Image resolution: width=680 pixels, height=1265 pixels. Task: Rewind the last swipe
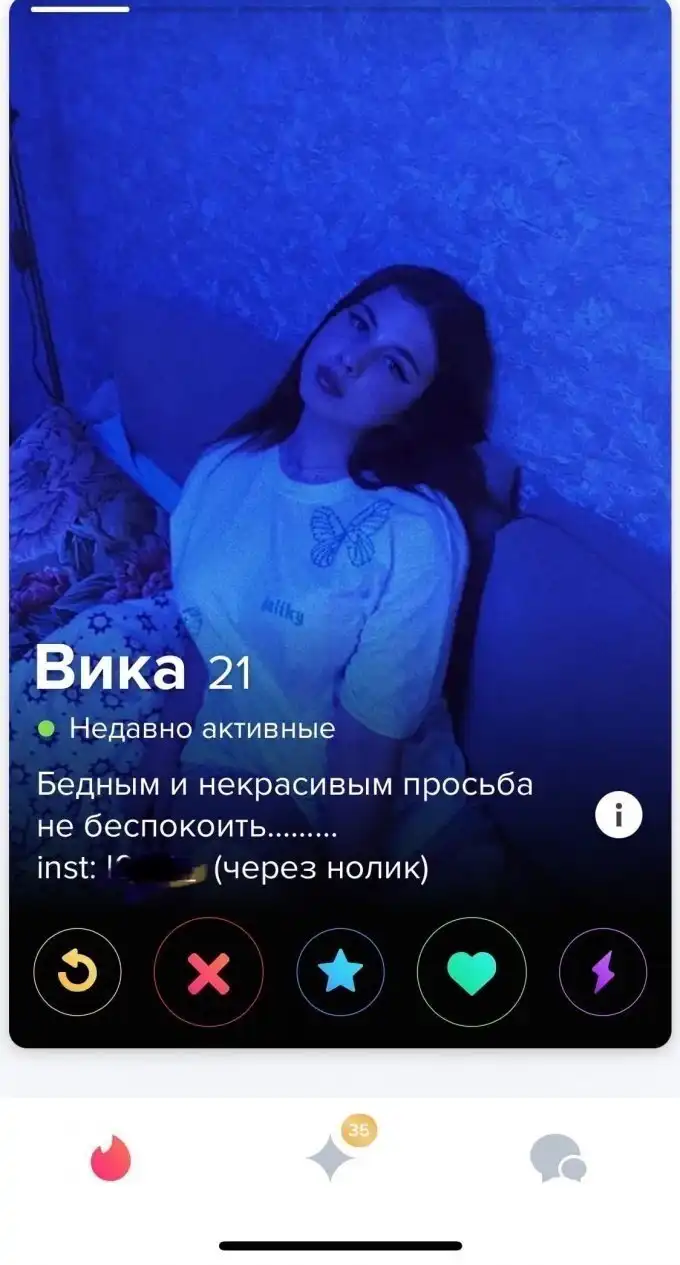(77, 971)
